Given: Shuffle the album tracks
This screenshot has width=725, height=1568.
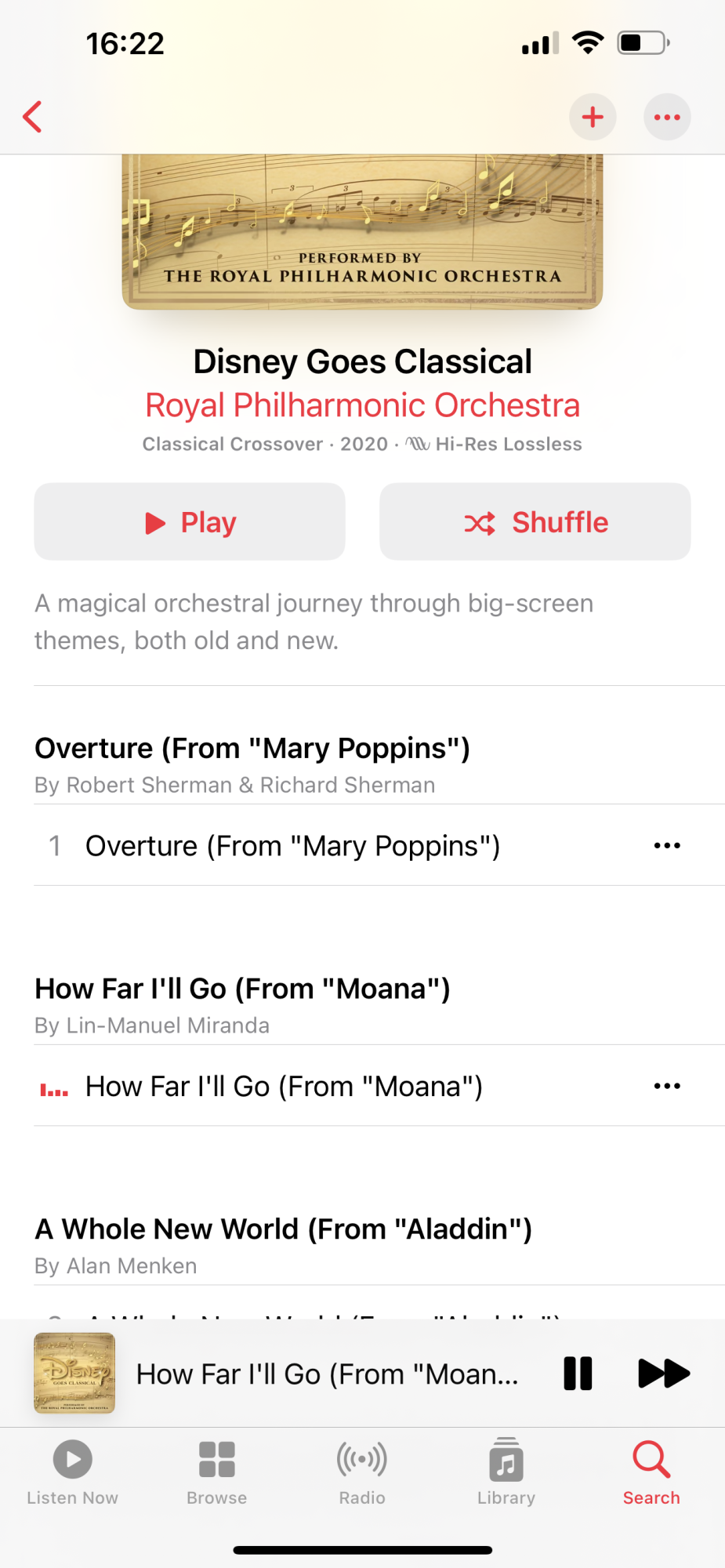Looking at the screenshot, I should click(535, 522).
